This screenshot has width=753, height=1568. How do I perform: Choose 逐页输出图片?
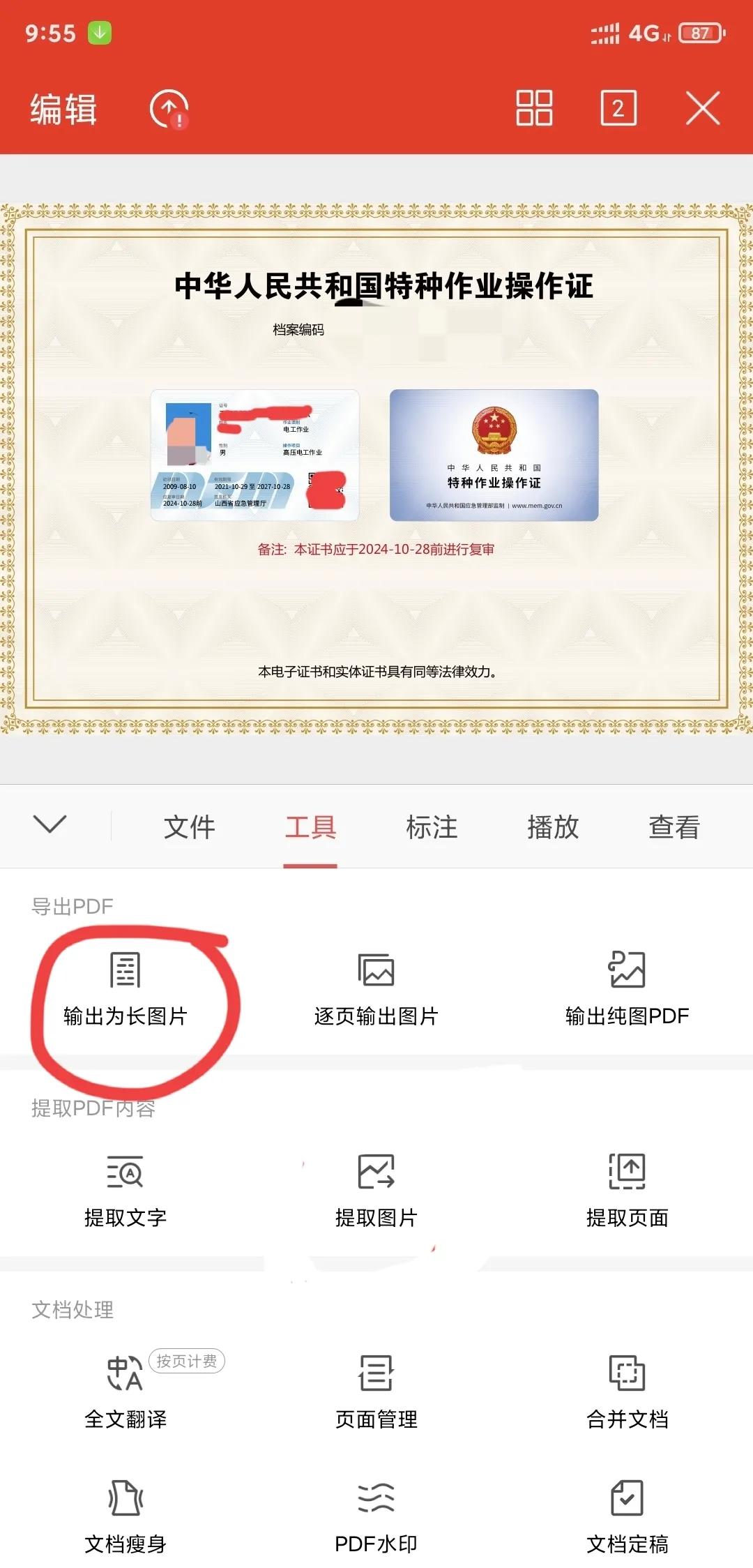(376, 989)
